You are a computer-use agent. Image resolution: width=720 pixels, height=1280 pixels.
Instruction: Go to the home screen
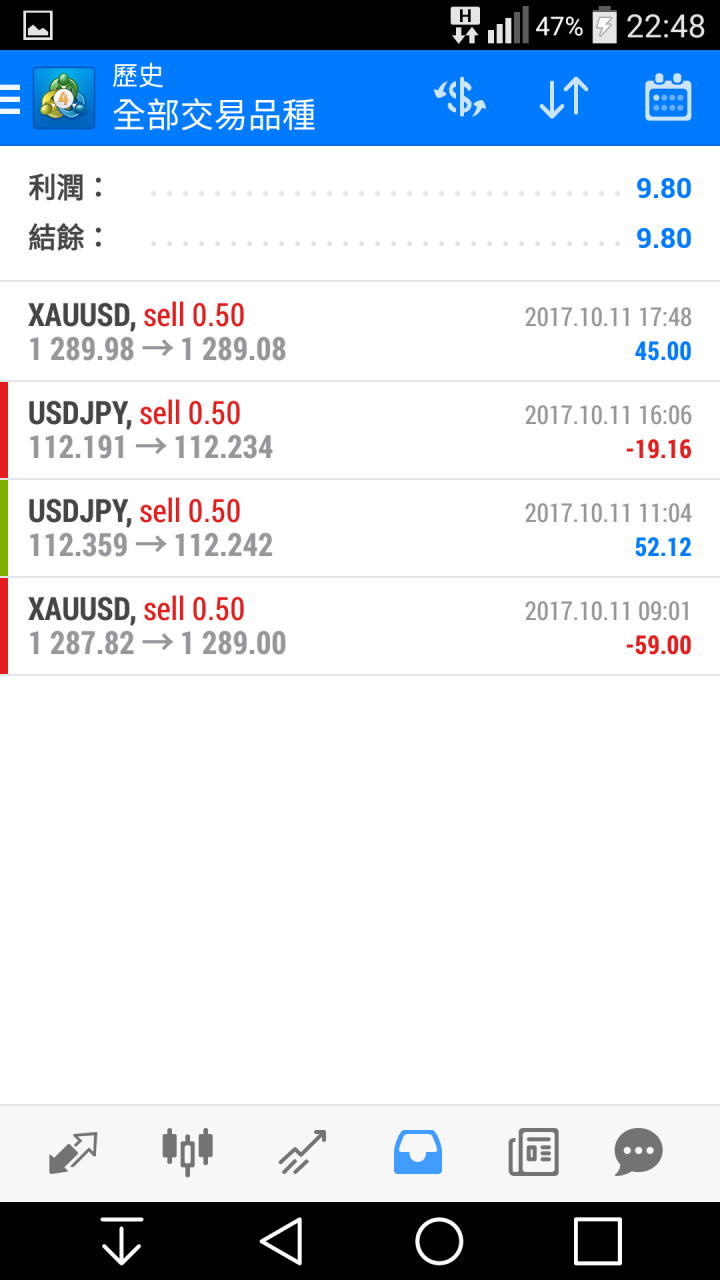click(x=439, y=1242)
